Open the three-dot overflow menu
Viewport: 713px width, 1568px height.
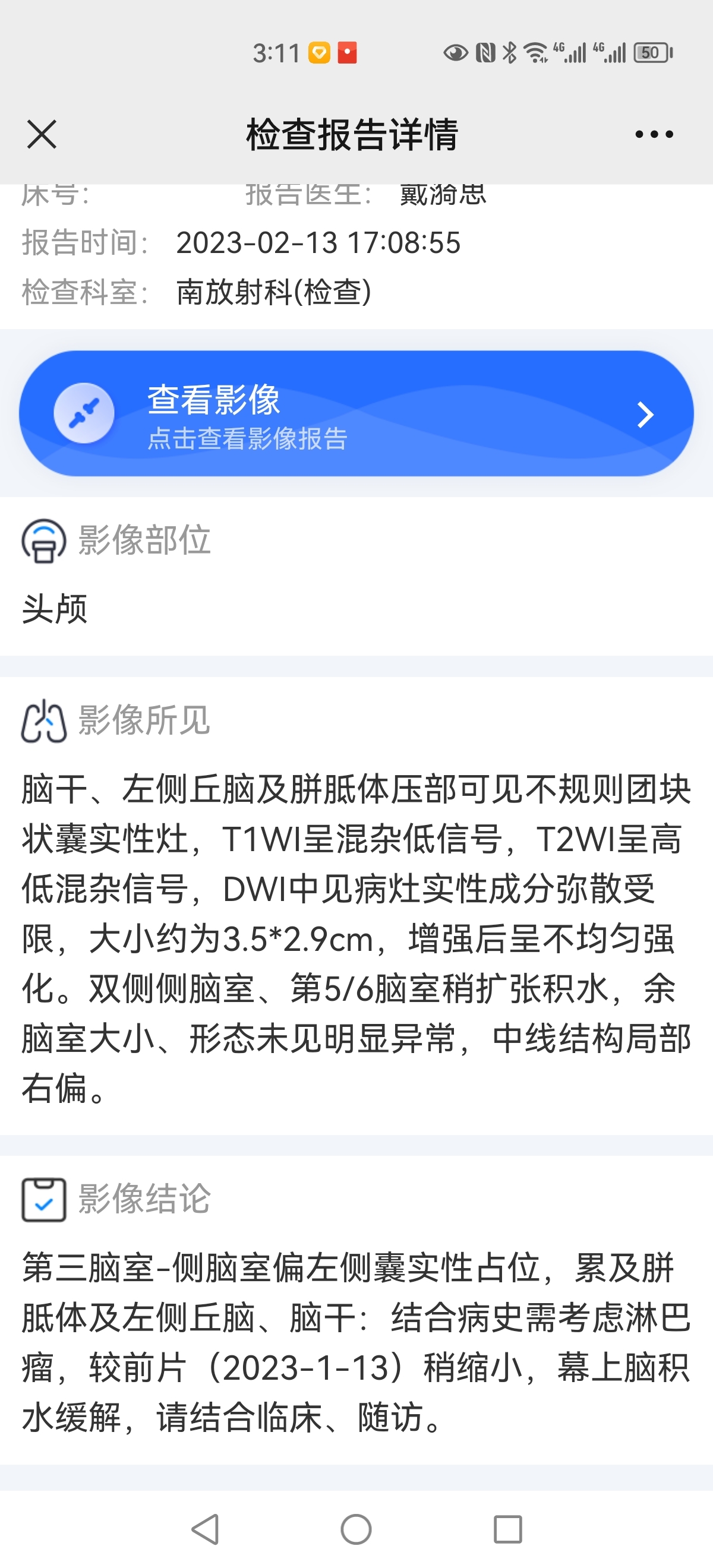coord(654,134)
